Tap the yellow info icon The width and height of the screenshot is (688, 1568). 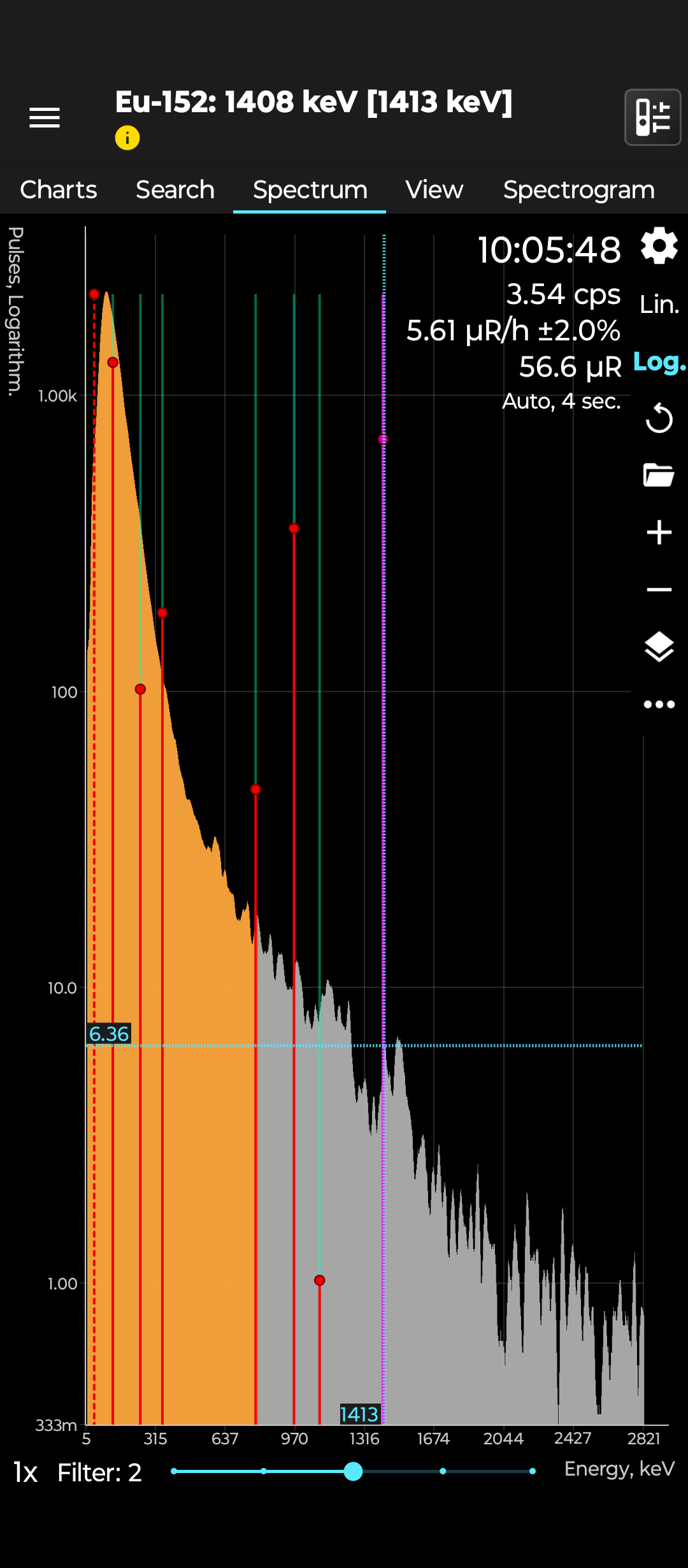point(127,138)
